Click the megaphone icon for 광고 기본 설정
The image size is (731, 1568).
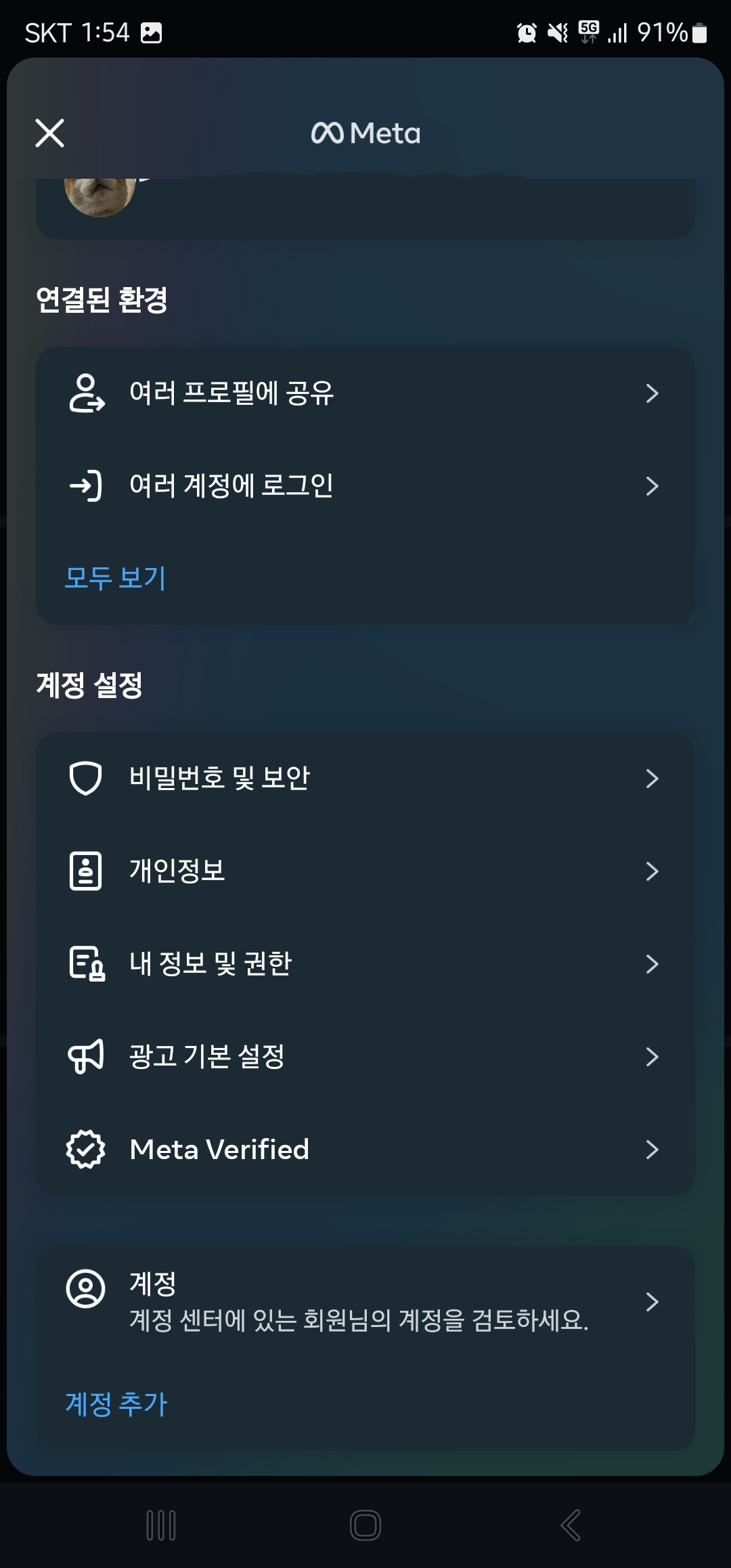point(86,1056)
